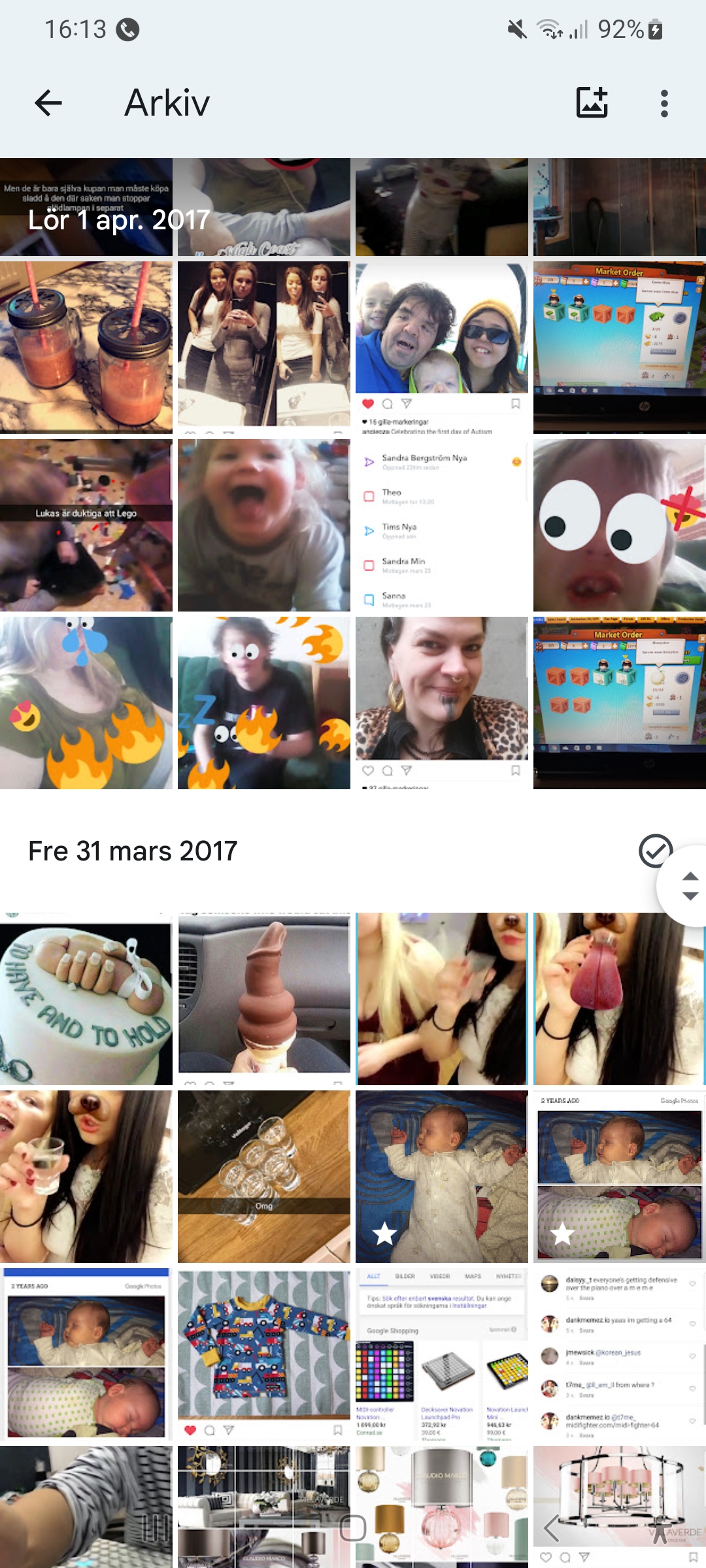This screenshot has height=1568, width=706.
Task: Go back from the Arkiv screen
Action: coord(48,103)
